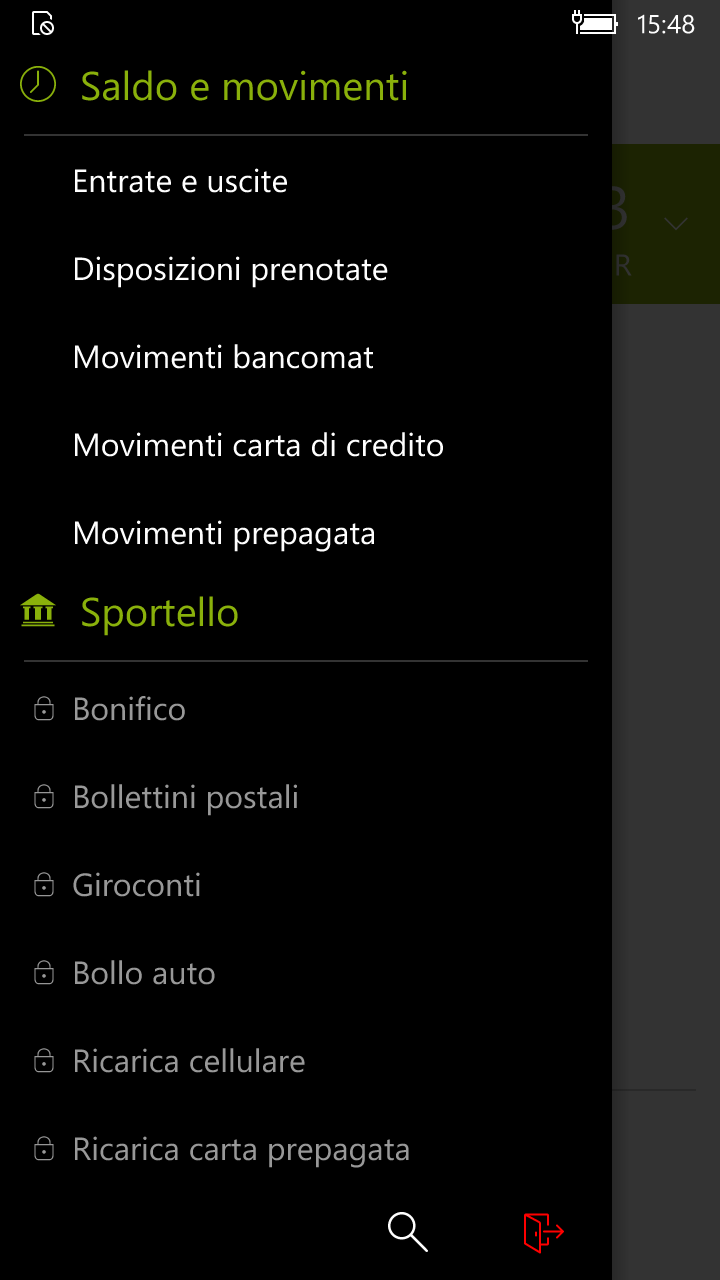
Task: Choose Ricarica cellulare
Action: point(189,1062)
